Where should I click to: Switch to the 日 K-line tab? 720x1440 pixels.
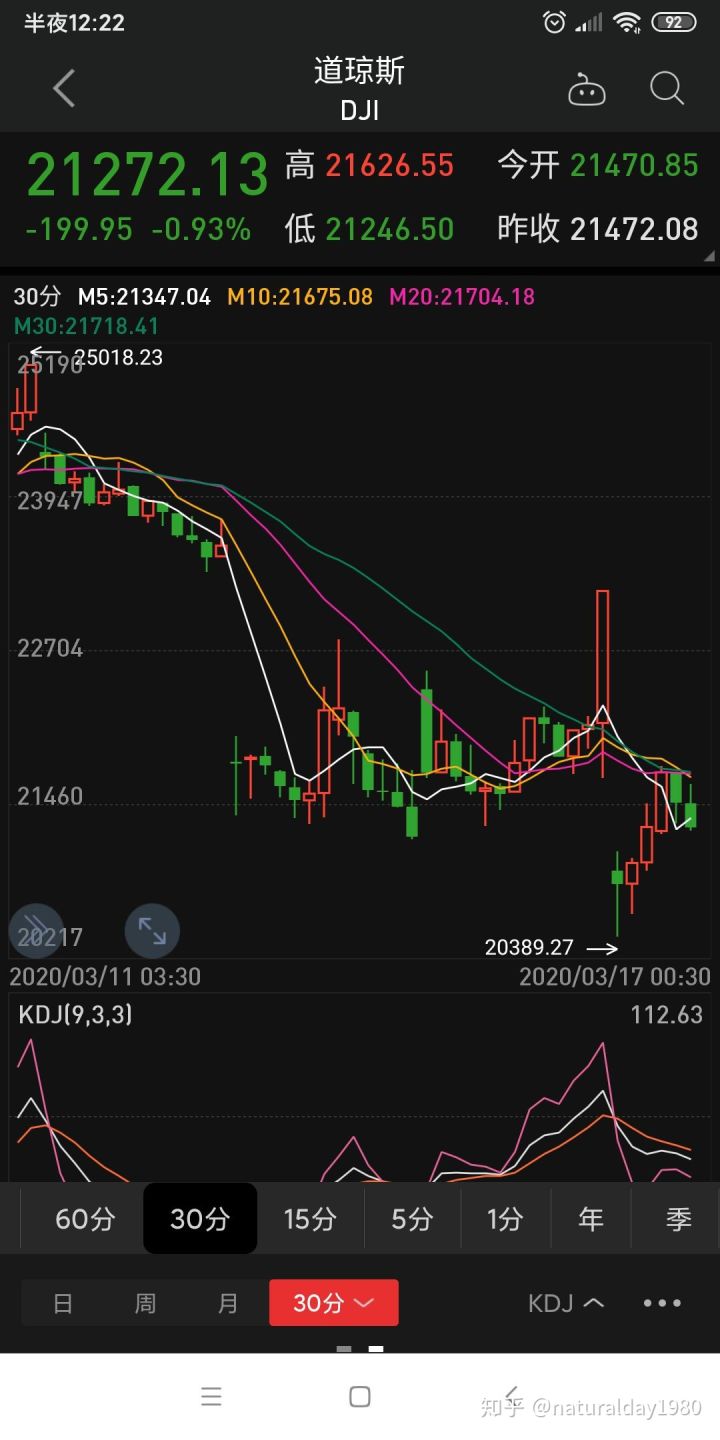pyautogui.click(x=62, y=1303)
